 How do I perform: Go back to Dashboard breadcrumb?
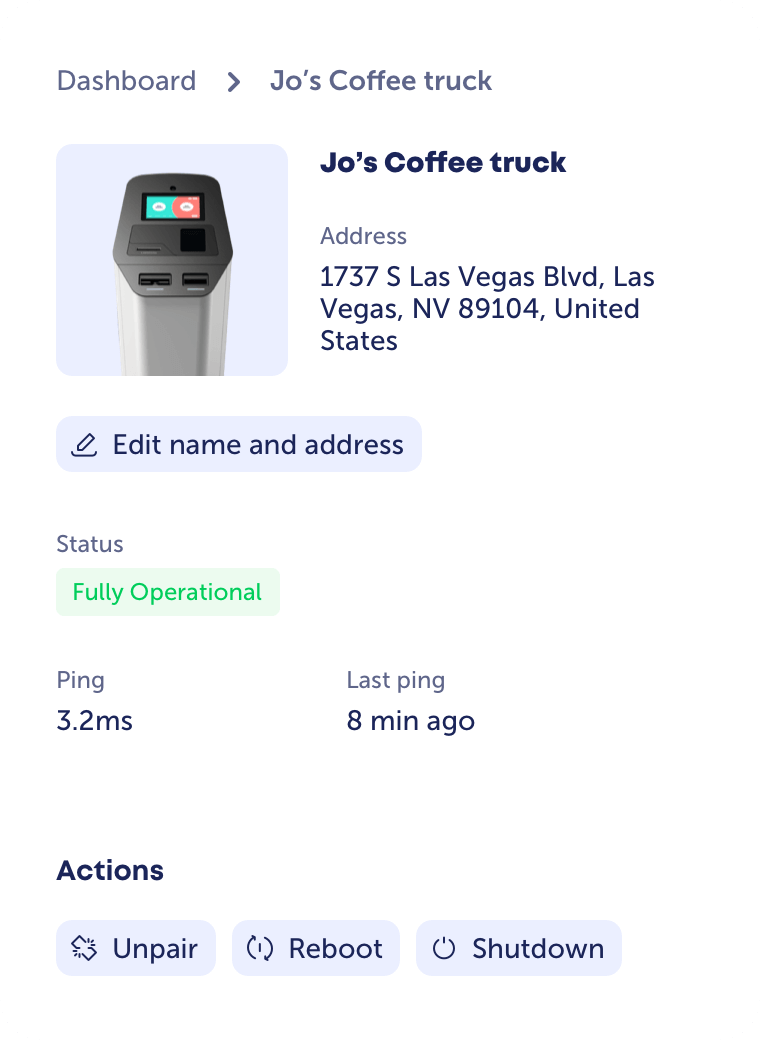[x=126, y=81]
